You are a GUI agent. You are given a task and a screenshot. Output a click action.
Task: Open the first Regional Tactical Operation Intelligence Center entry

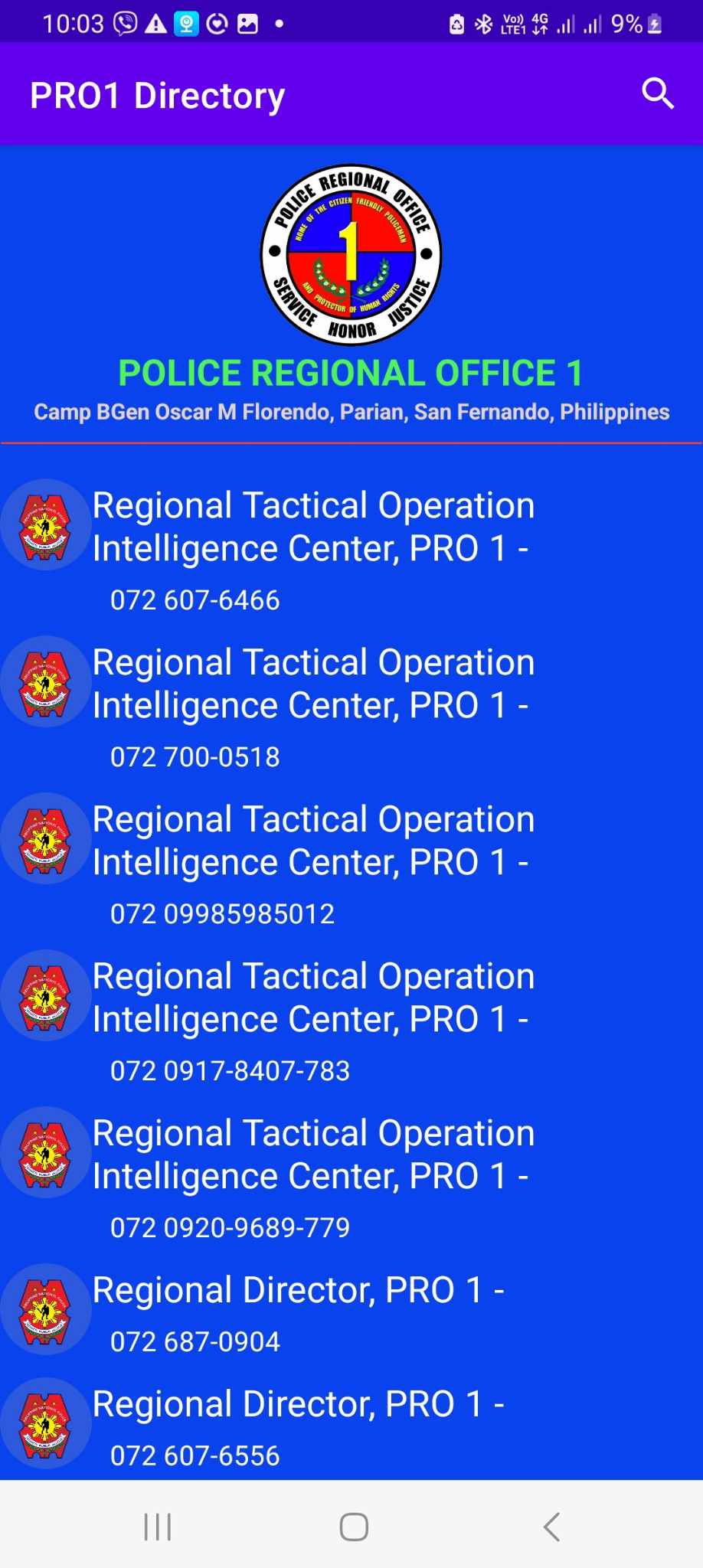coord(312,527)
